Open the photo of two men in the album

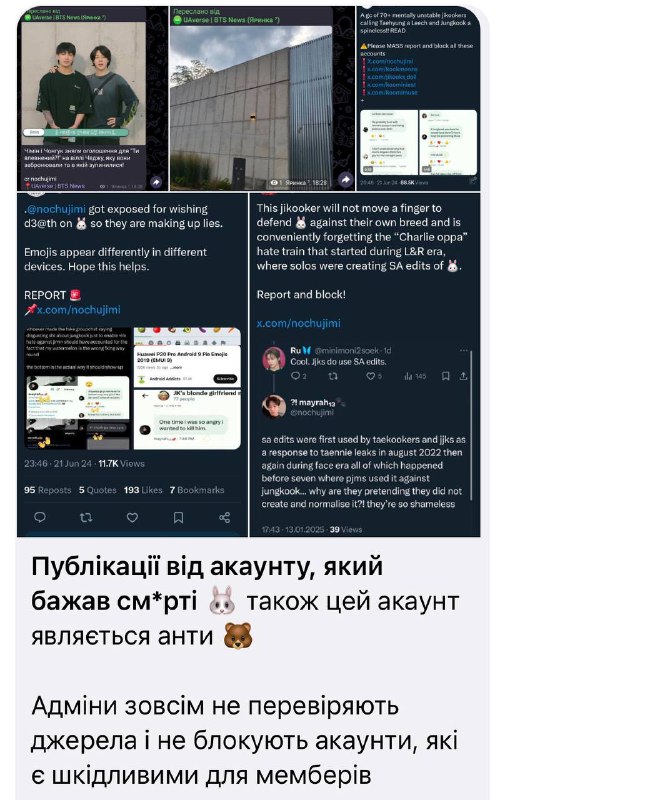pyautogui.click(x=83, y=98)
